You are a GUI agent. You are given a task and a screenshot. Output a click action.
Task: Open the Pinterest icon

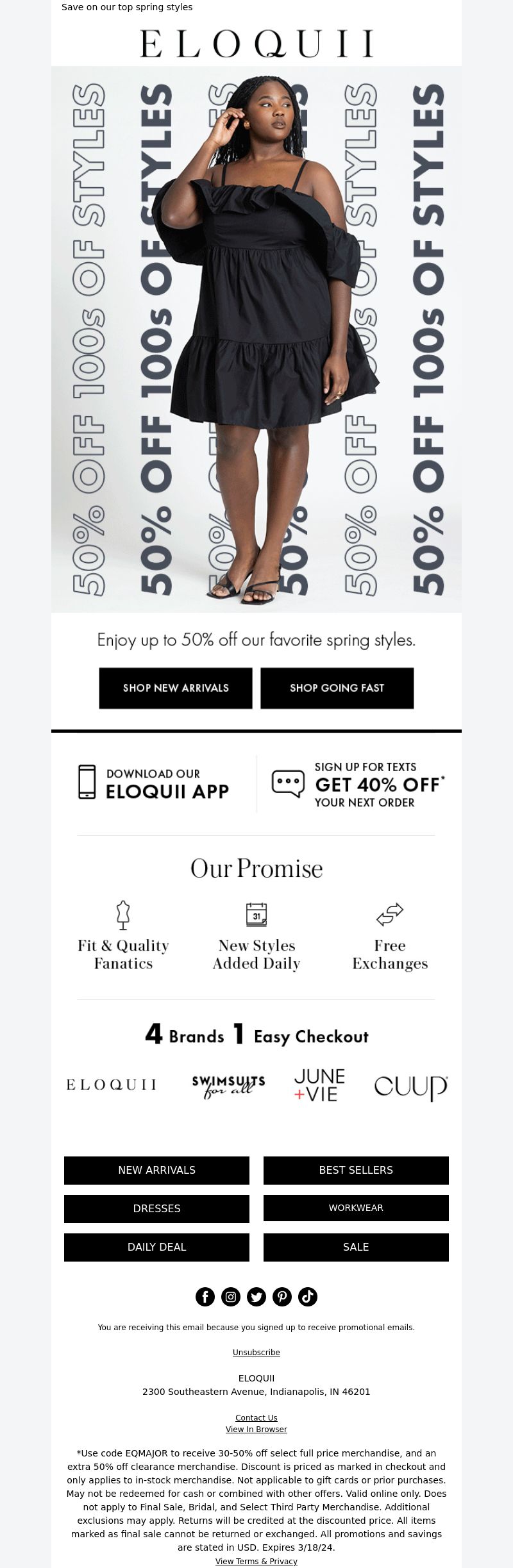282,1297
